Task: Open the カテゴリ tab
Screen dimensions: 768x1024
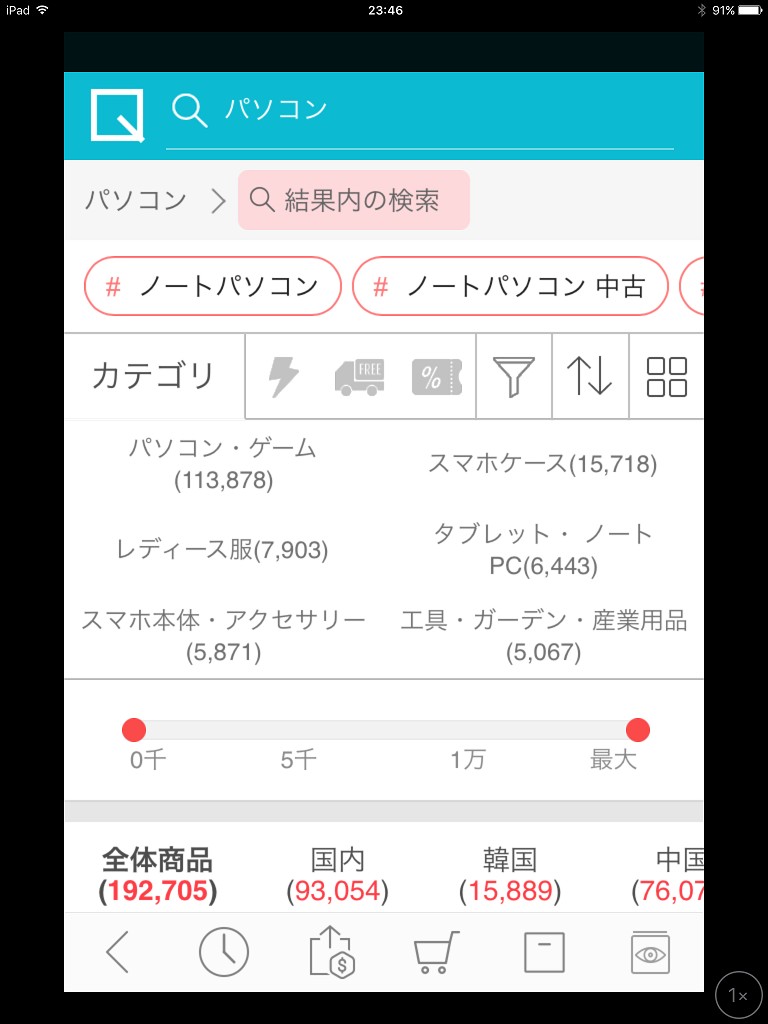Action: coord(154,376)
